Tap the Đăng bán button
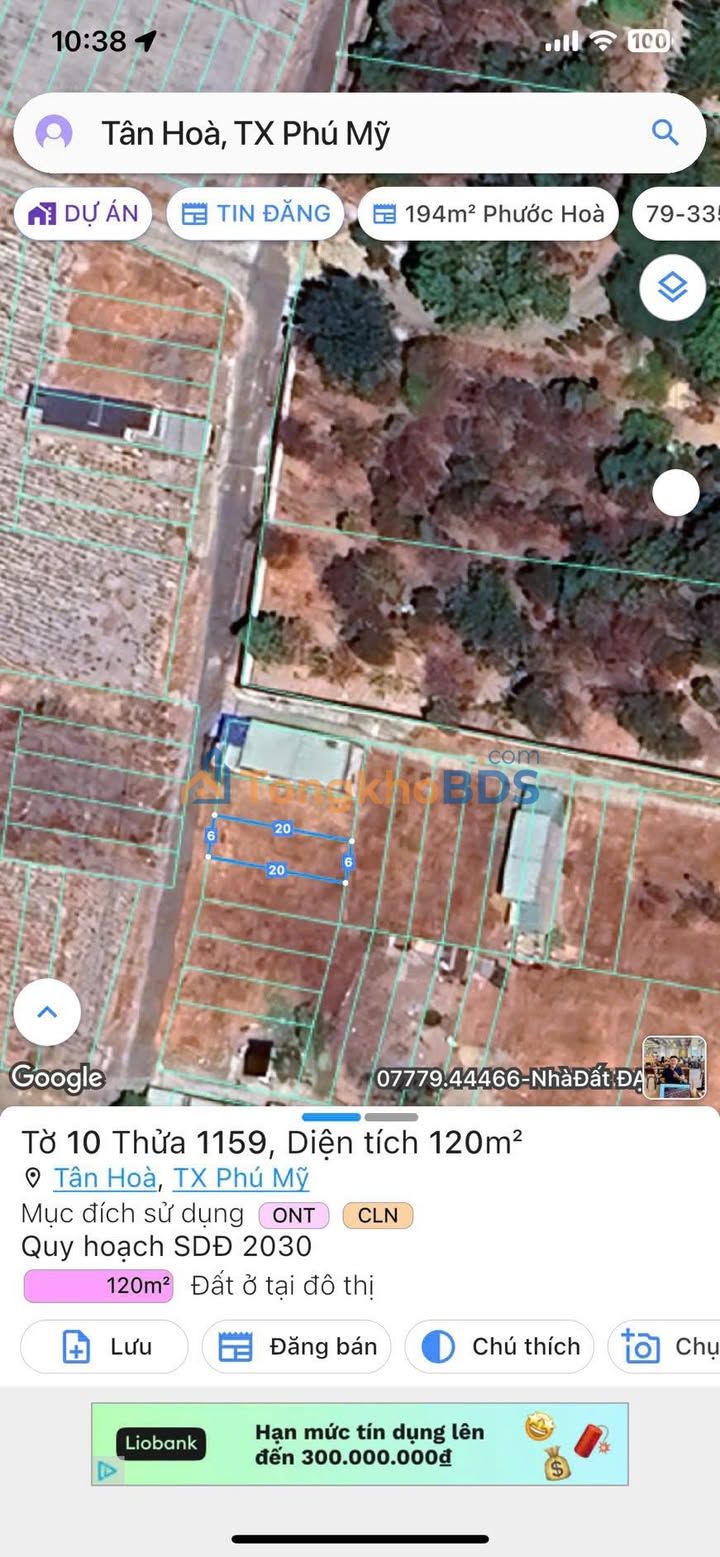Image resolution: width=720 pixels, height=1557 pixels. (x=297, y=1347)
